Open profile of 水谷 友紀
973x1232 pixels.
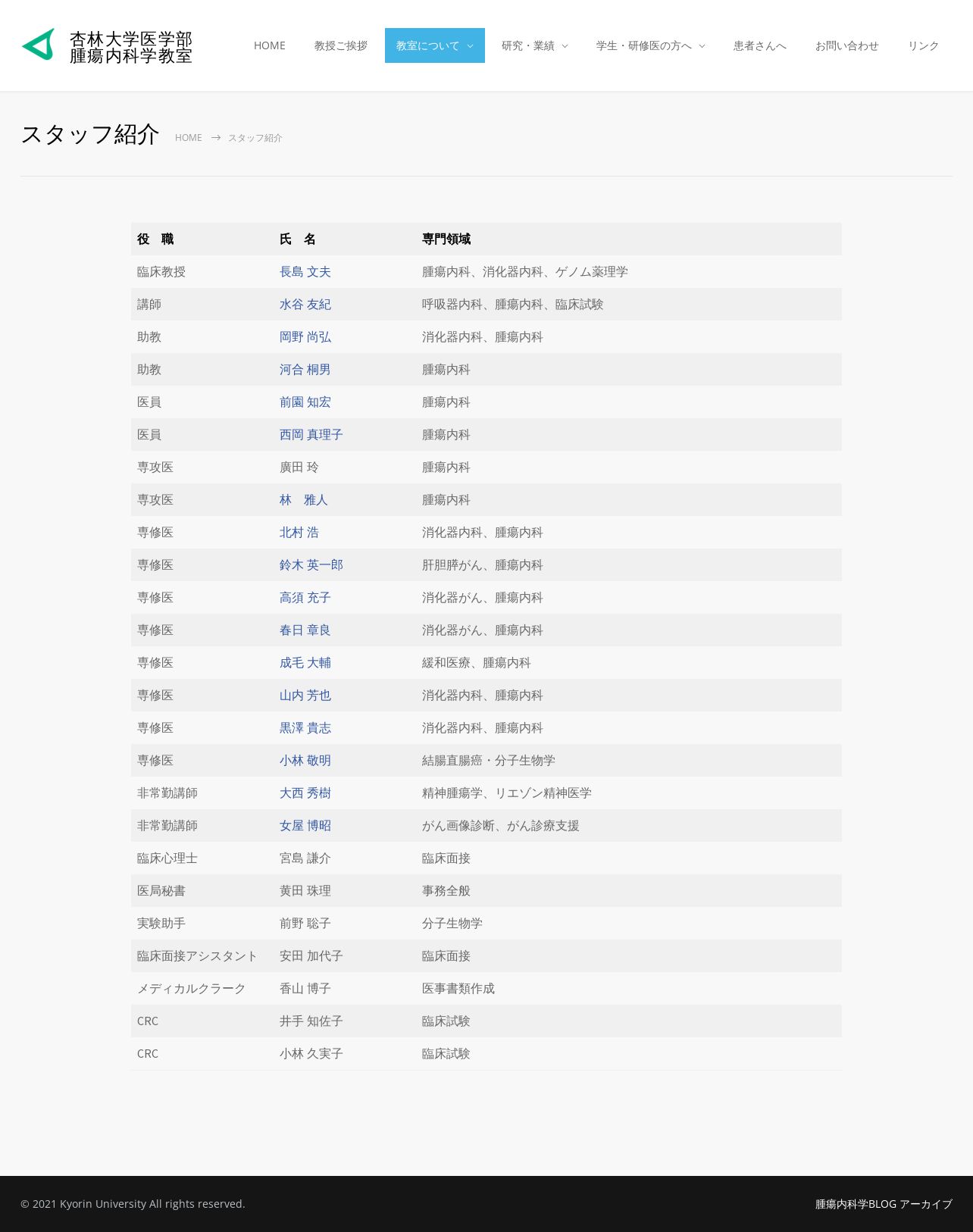tap(305, 305)
